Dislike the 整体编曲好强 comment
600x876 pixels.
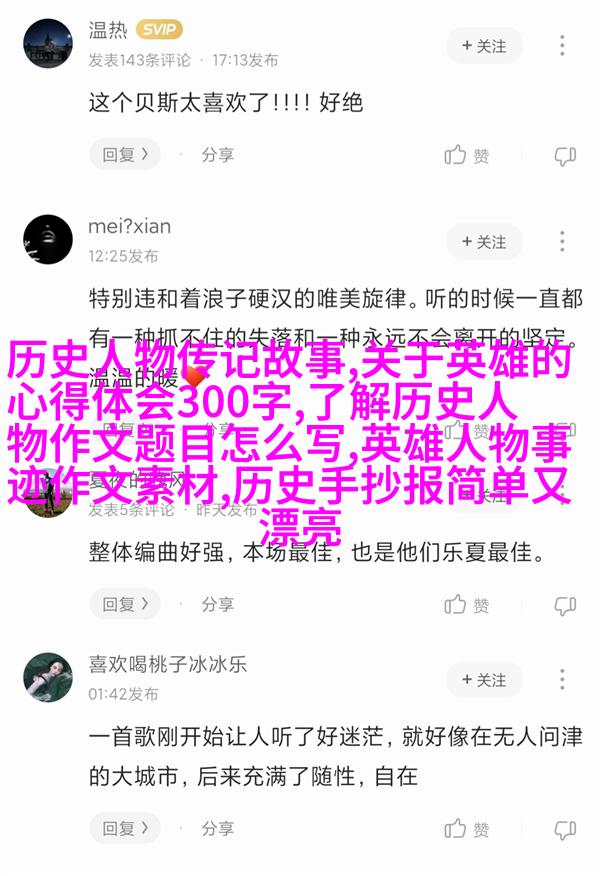tap(565, 605)
